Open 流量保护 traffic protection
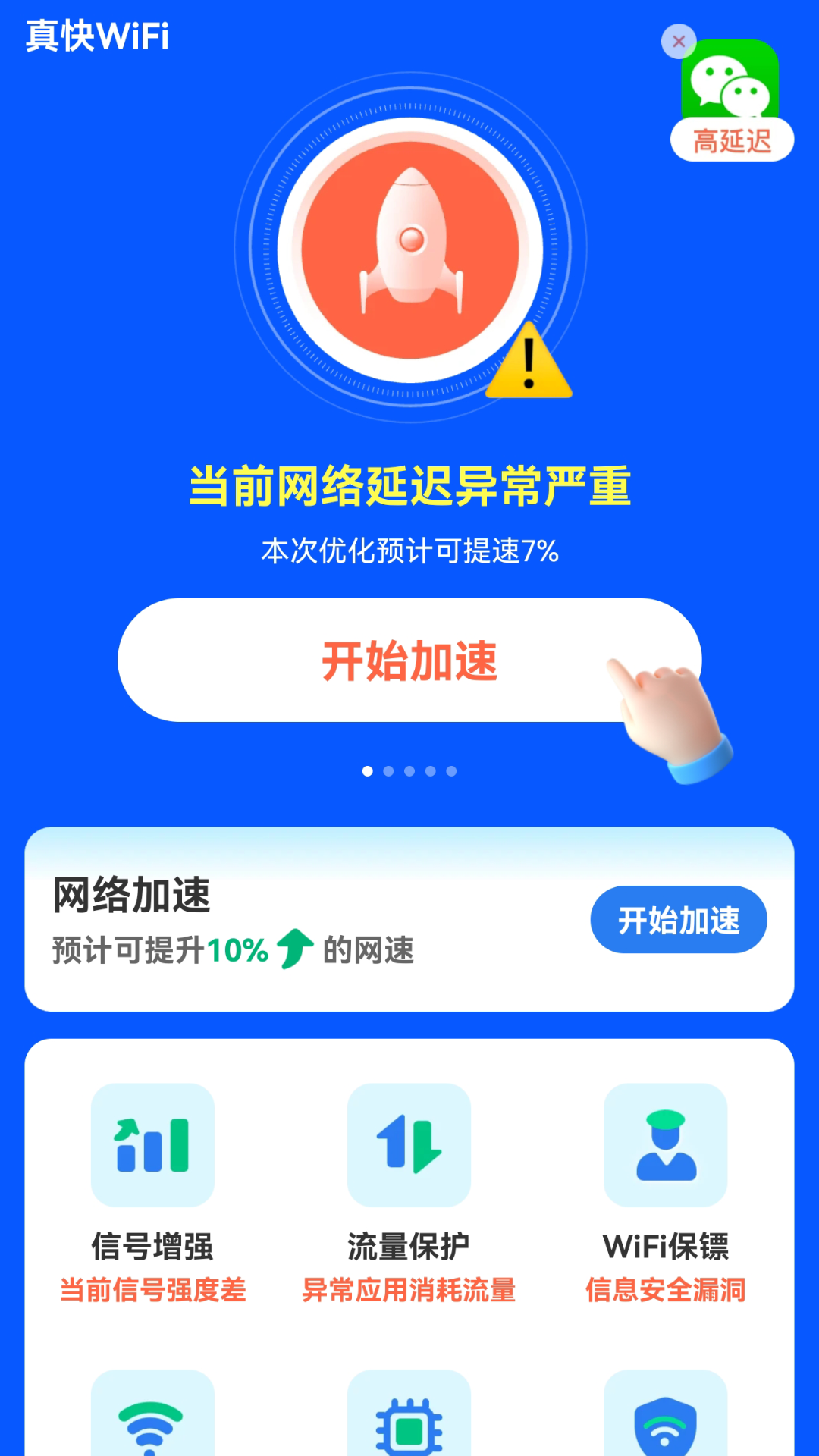The image size is (819, 1456). [x=409, y=1145]
